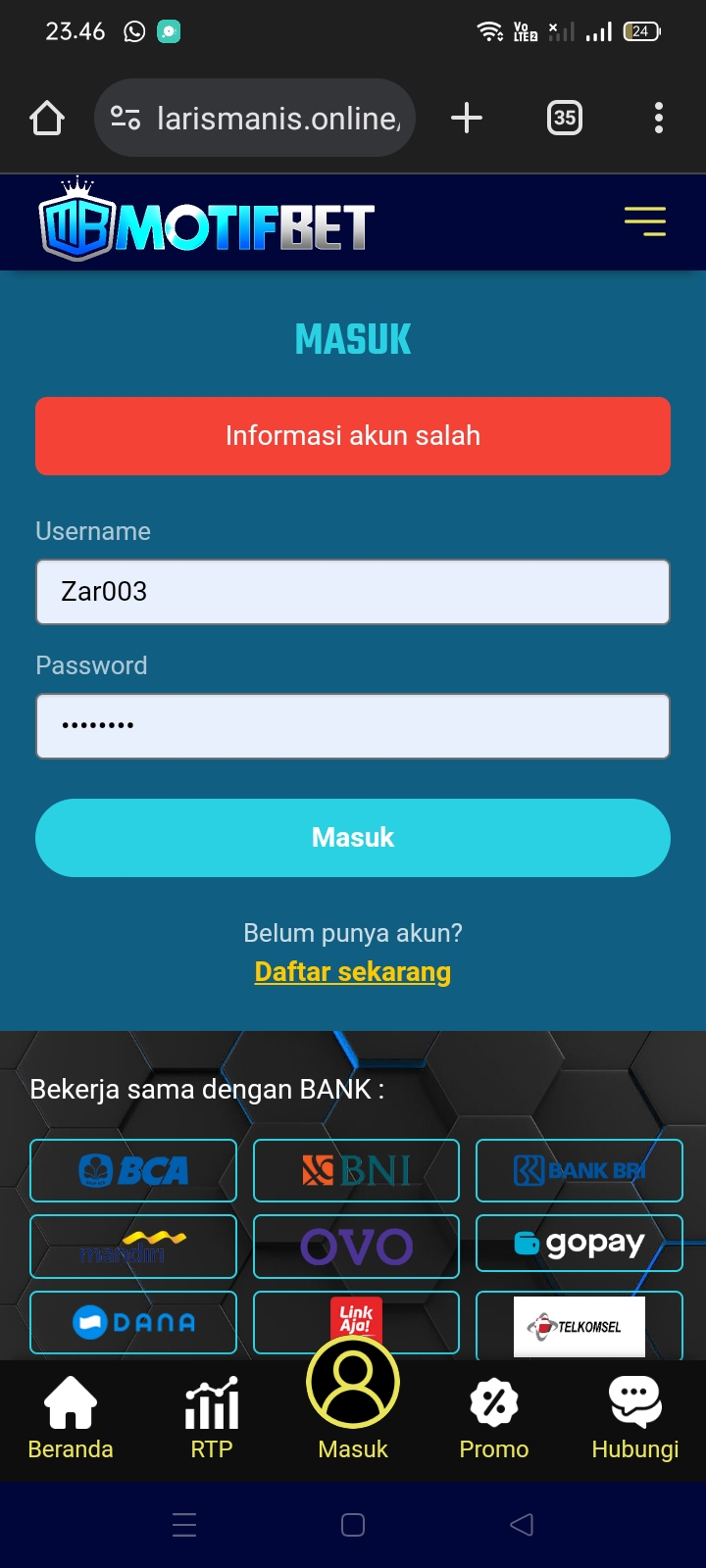Tap the larismanis.online address bar

click(x=265, y=119)
